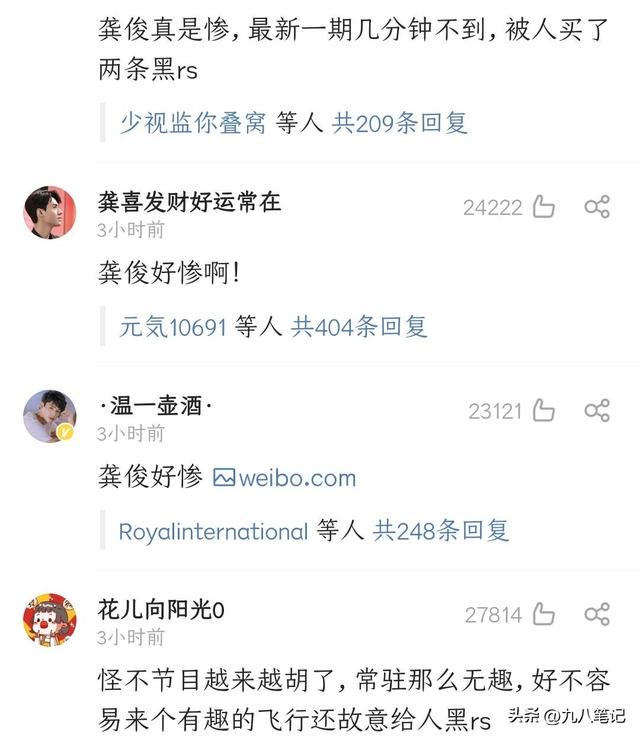Share the comment by 花儿向阳光0
This screenshot has height=738, width=640.
click(x=597, y=613)
